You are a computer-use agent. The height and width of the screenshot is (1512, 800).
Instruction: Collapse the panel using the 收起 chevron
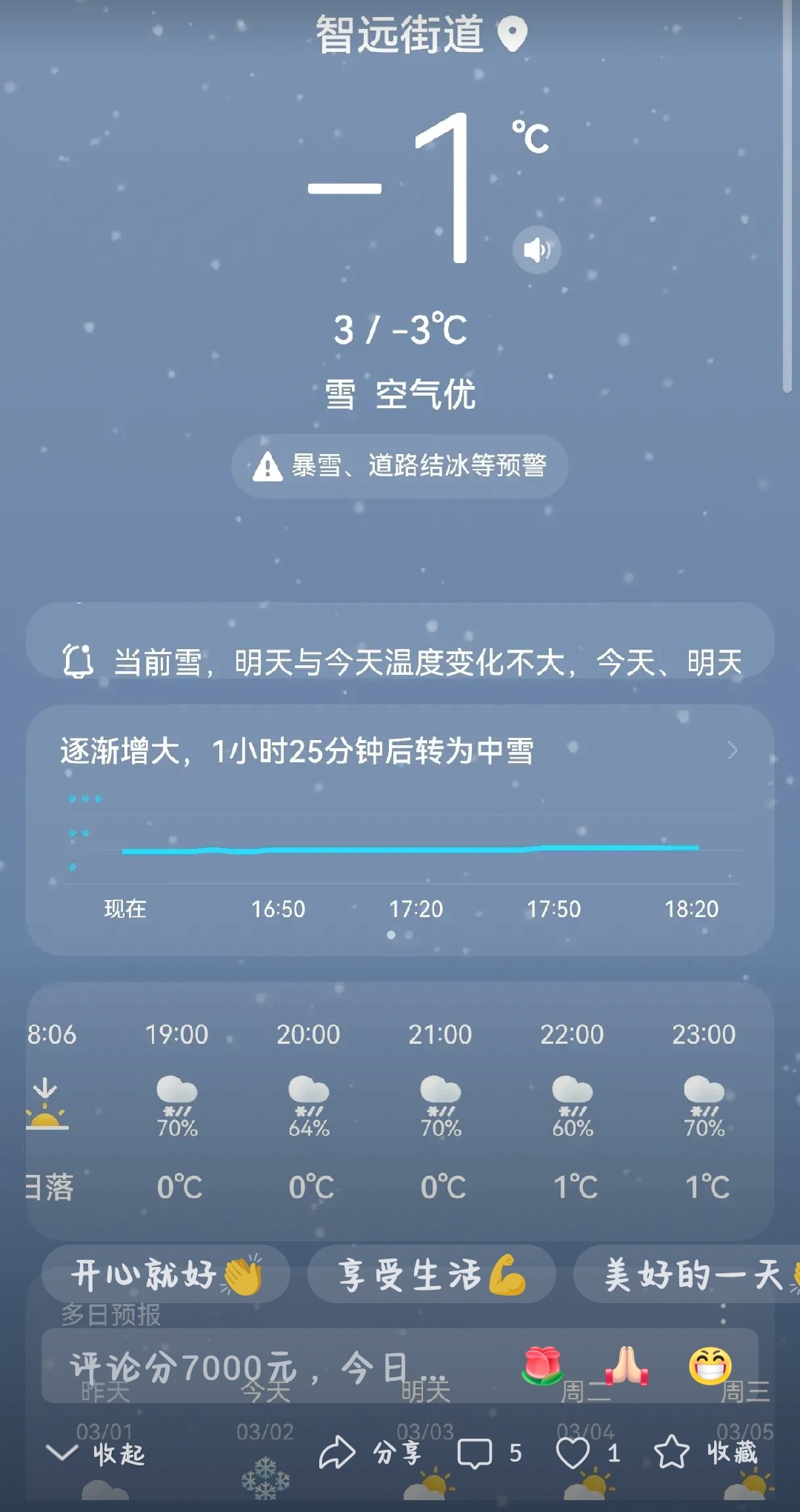(62, 1451)
